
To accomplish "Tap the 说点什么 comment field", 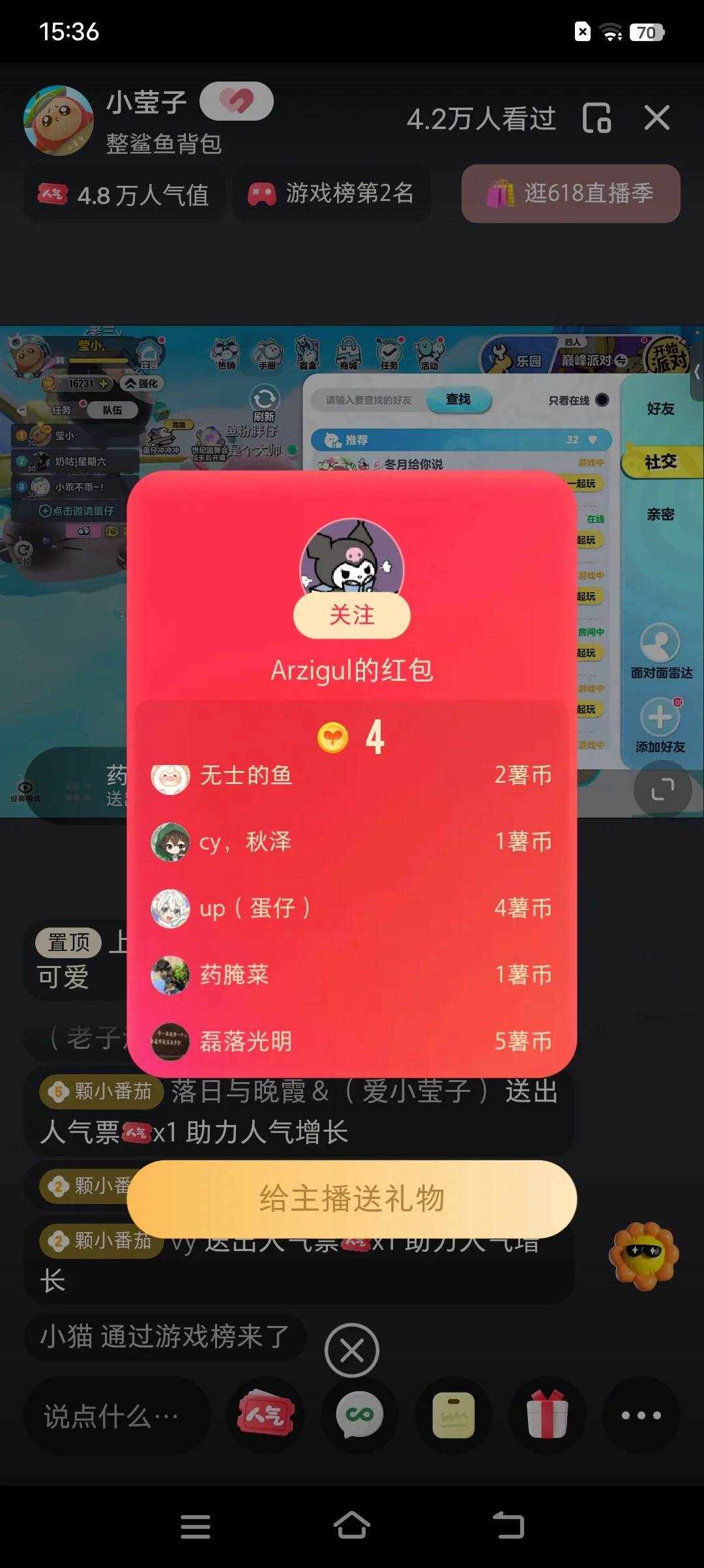I will (x=117, y=1416).
